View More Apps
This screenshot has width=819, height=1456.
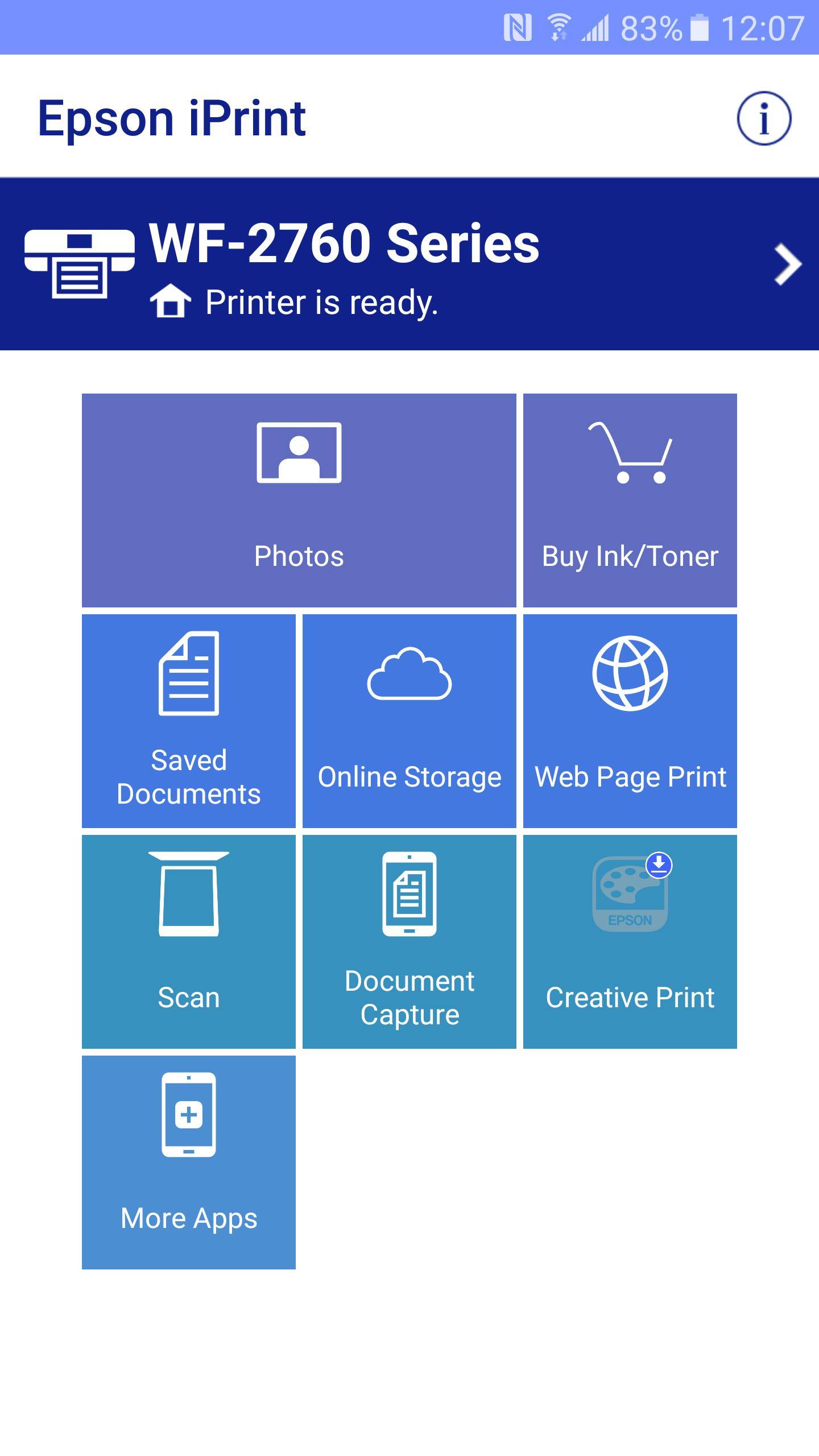click(188, 1162)
